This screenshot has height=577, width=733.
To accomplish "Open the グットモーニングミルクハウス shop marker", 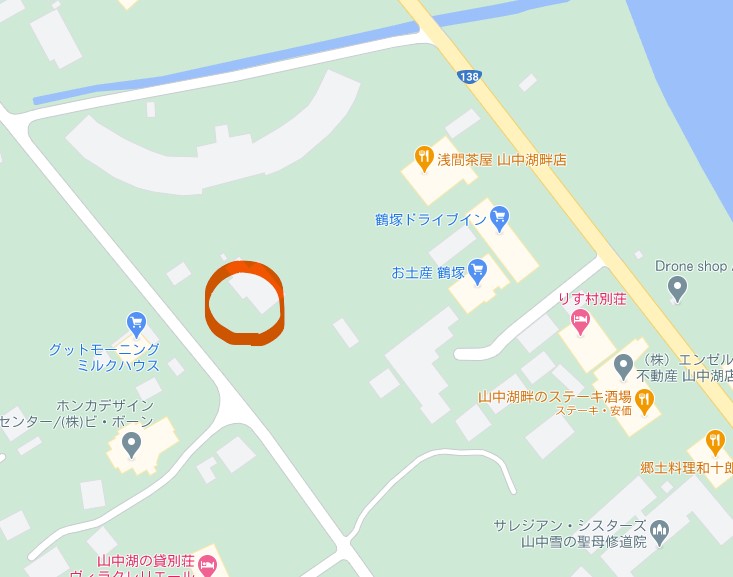I will (x=137, y=323).
